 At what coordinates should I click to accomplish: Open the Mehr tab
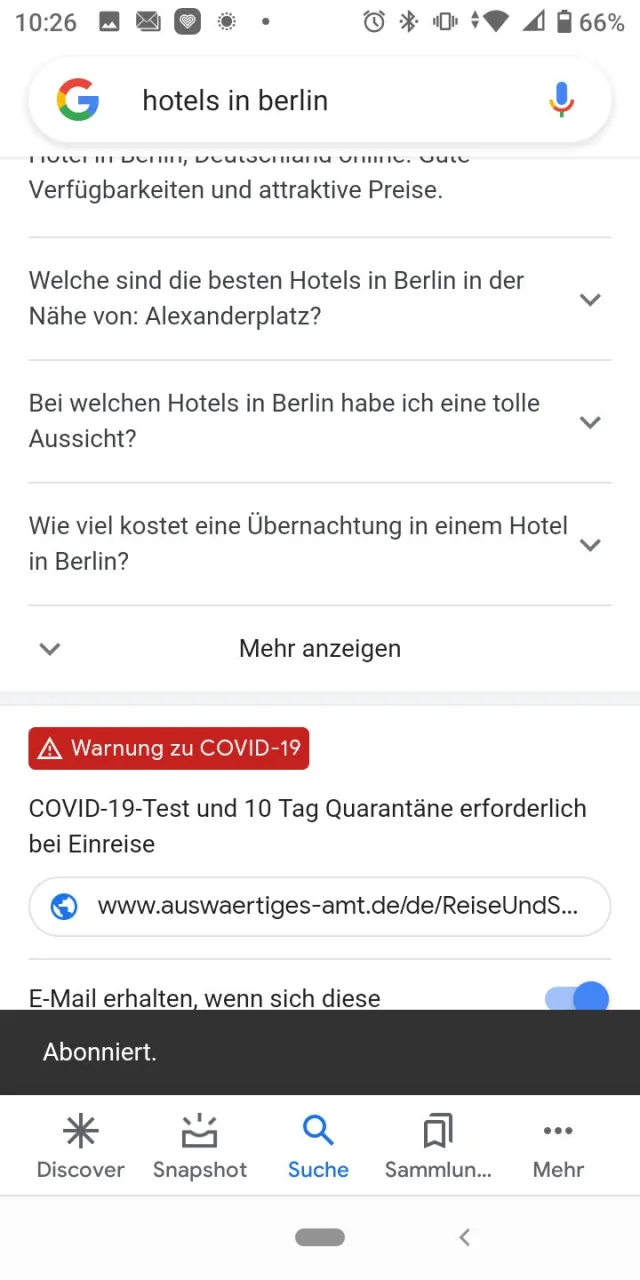coord(558,1147)
